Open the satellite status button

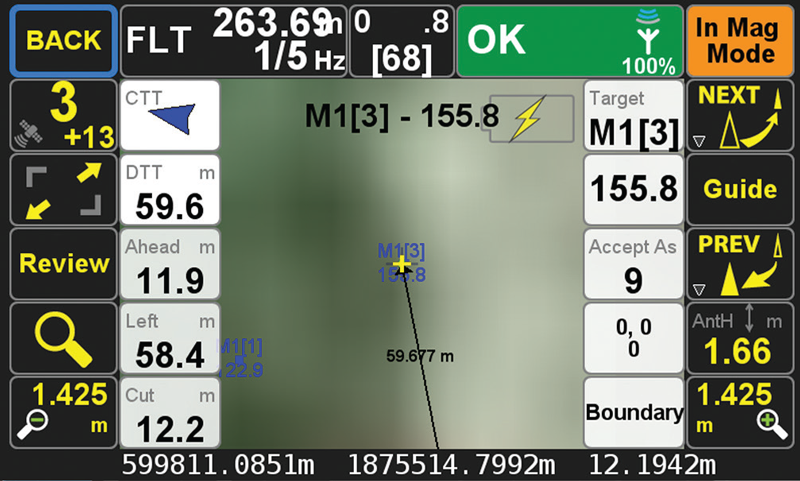64,115
